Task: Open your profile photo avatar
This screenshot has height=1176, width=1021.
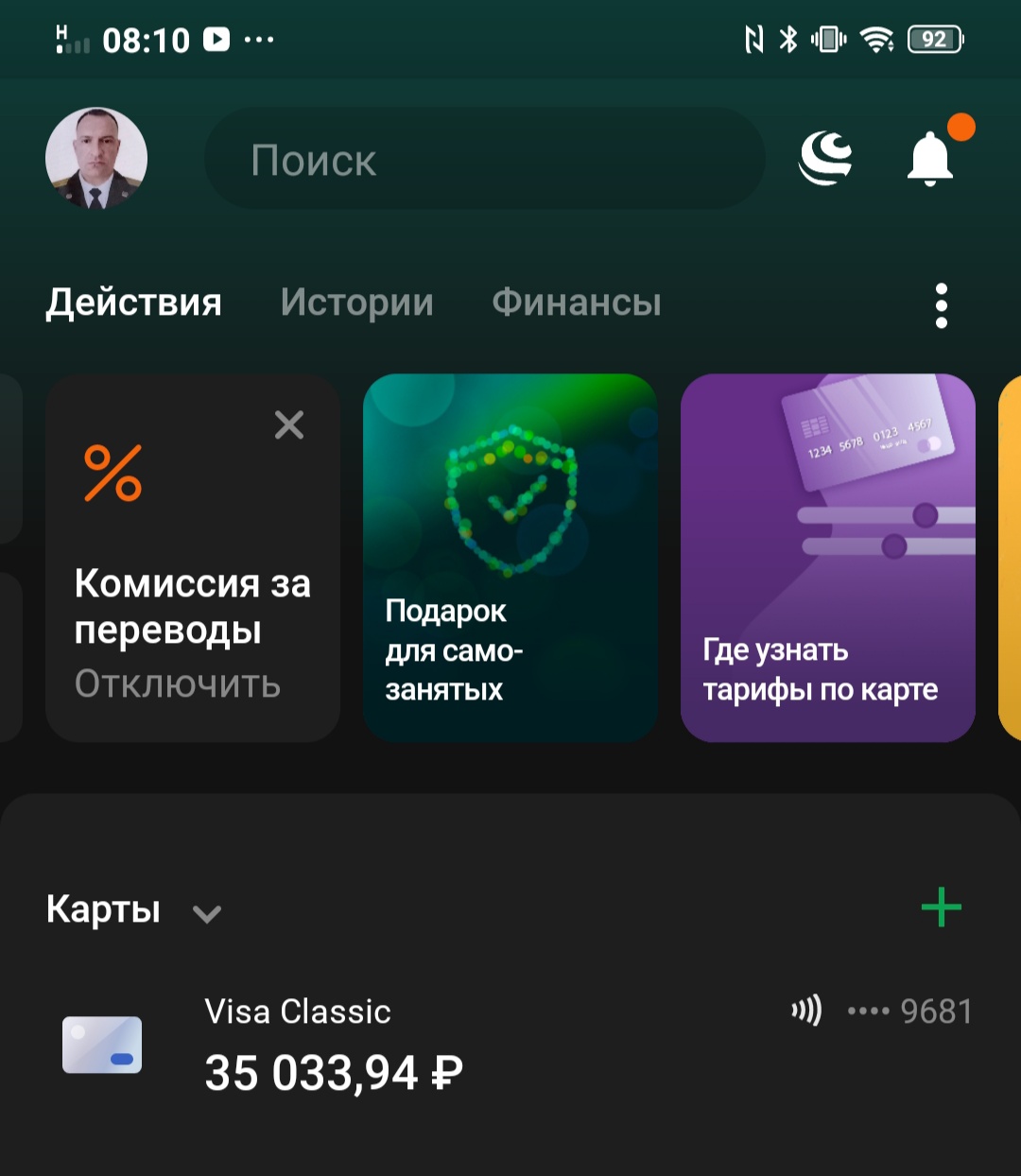Action: (96, 159)
